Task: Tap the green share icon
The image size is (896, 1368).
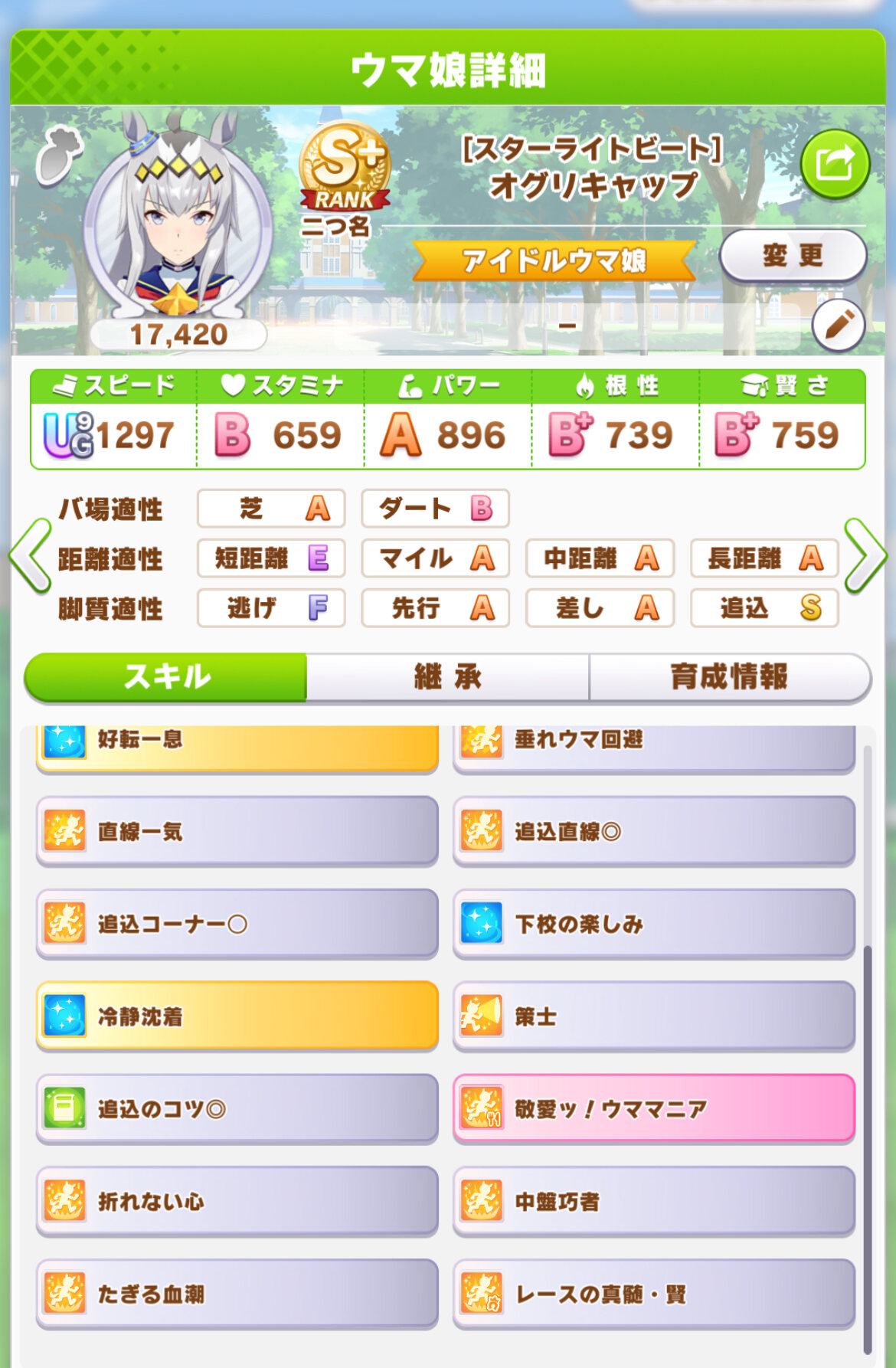Action: coord(835,164)
